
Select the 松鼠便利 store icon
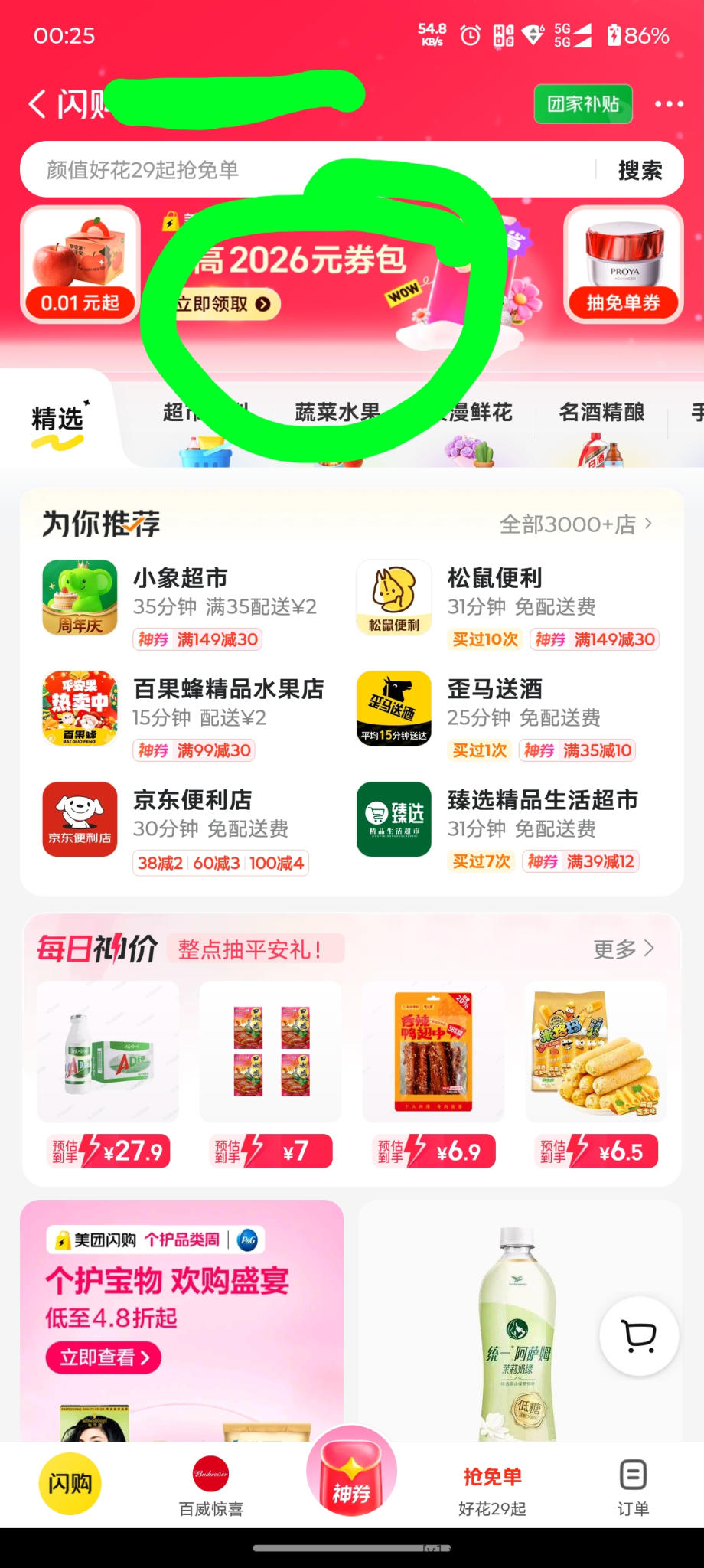tap(393, 598)
